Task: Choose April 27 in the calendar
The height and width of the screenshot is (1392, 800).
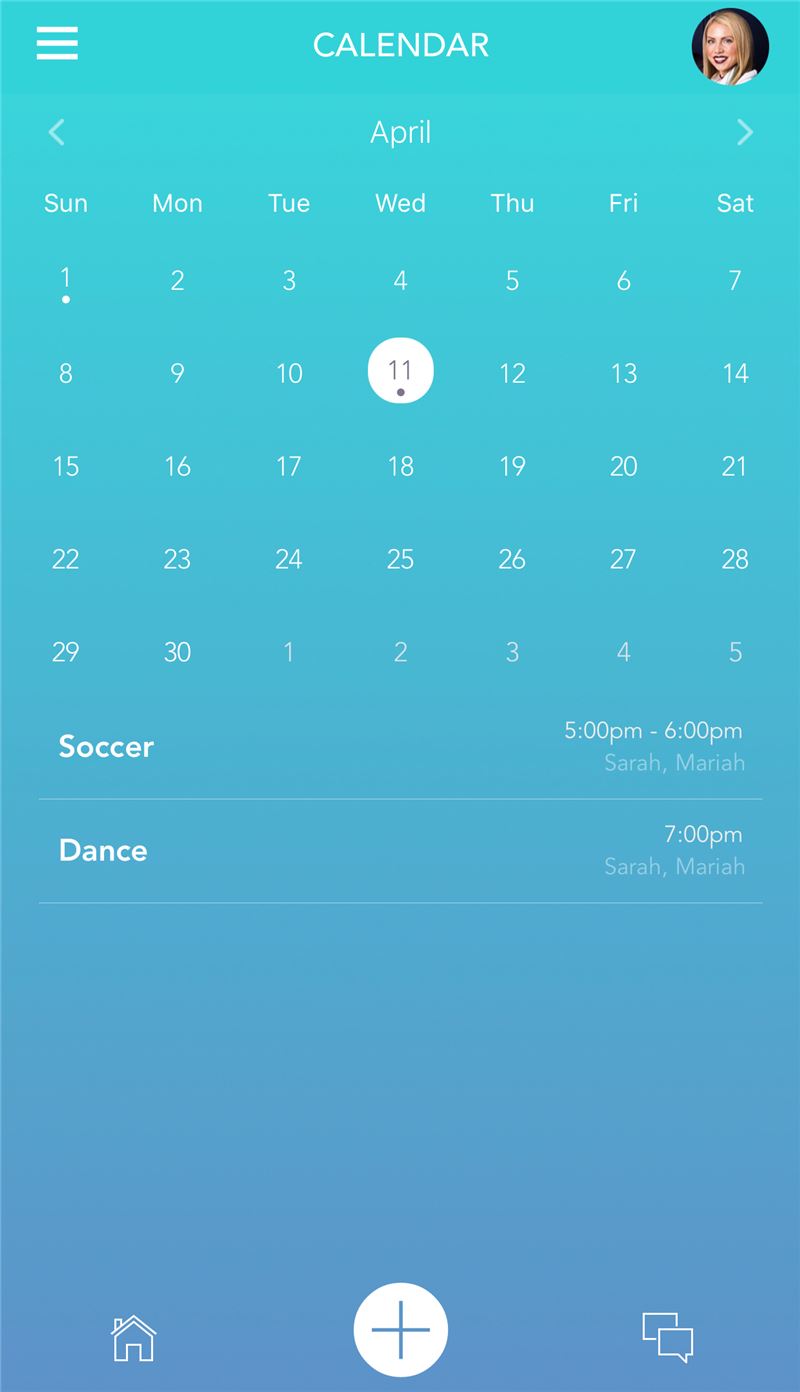Action: coord(623,559)
